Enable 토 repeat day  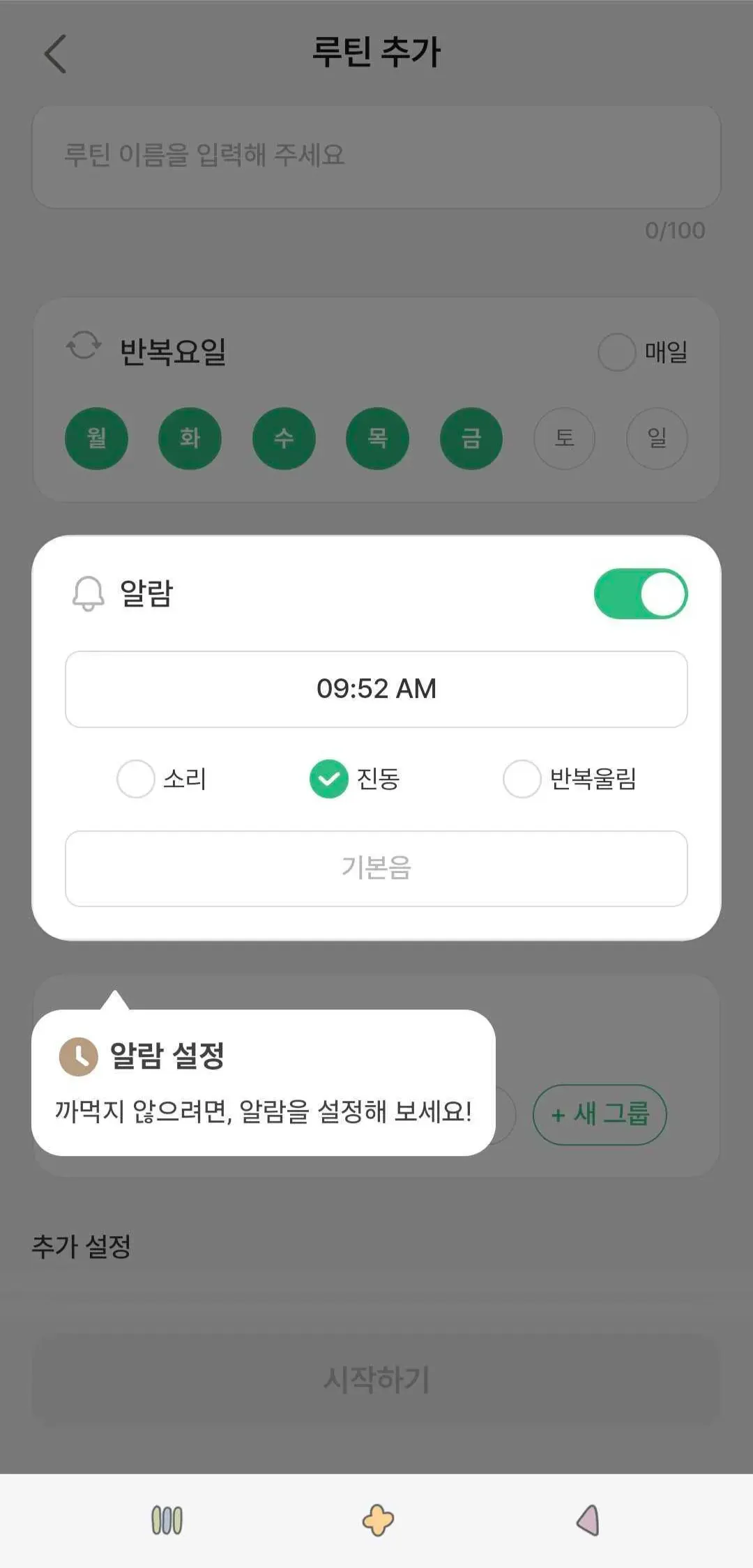click(x=564, y=439)
